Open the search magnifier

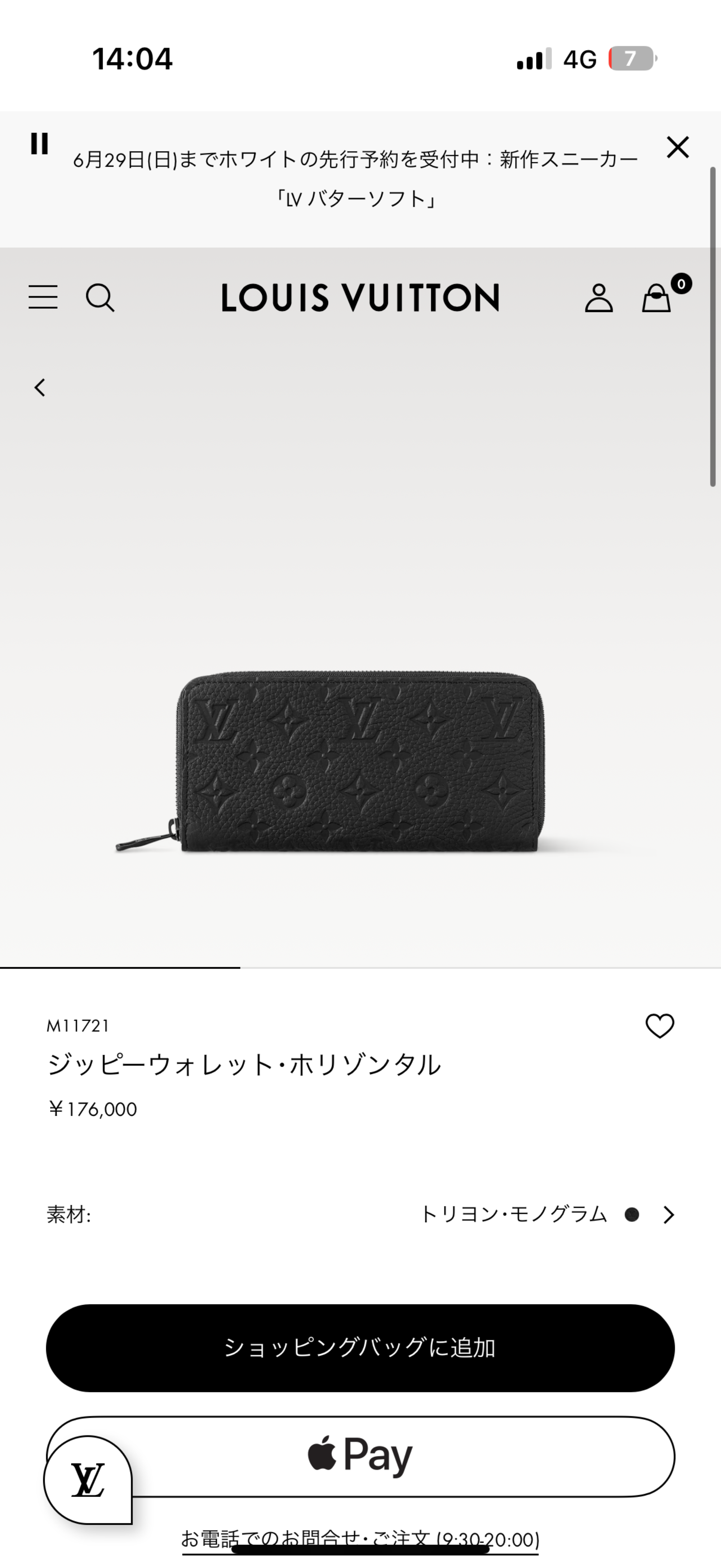click(100, 298)
